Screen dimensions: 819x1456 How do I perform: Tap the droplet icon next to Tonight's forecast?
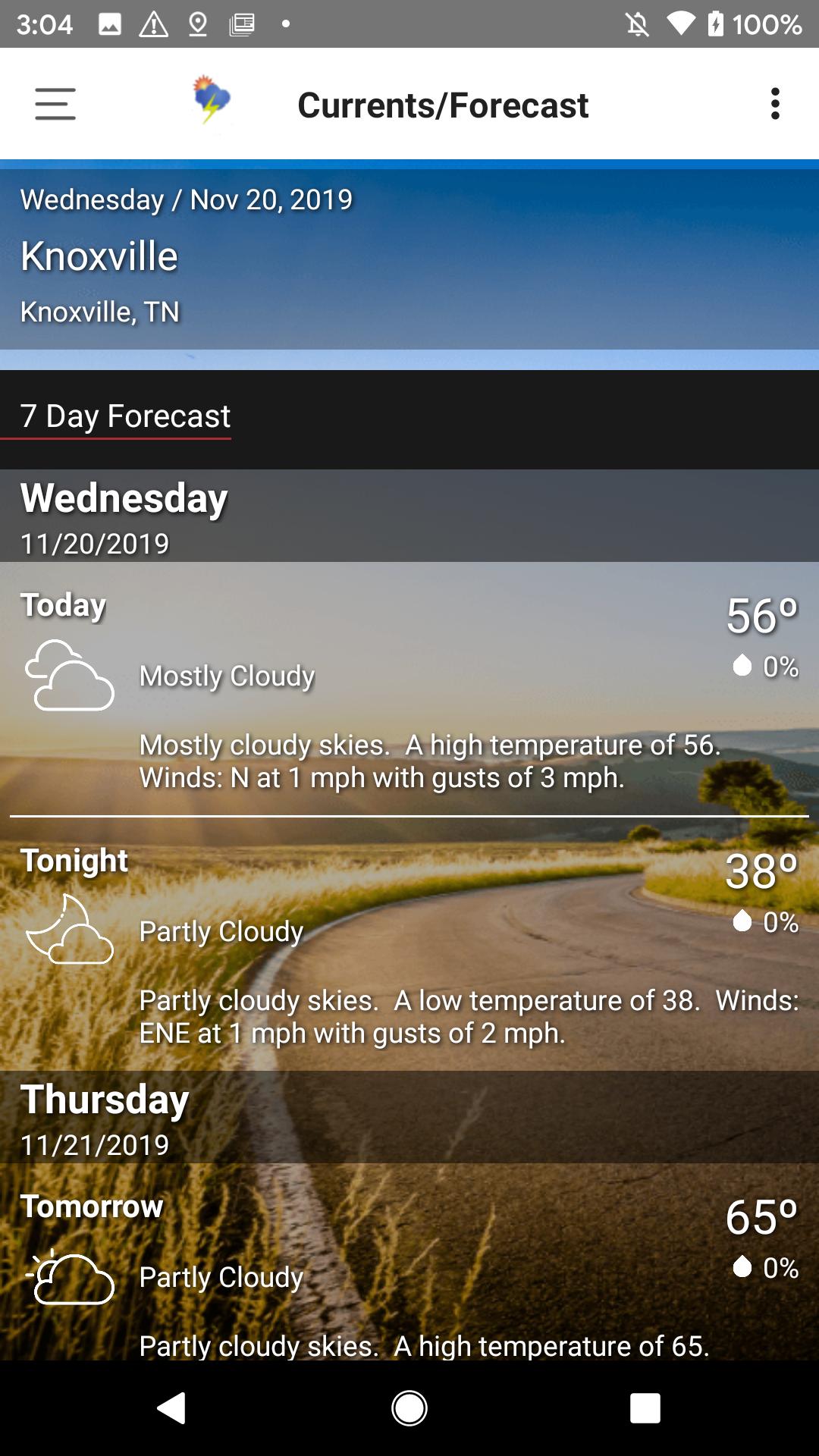pyautogui.click(x=742, y=921)
